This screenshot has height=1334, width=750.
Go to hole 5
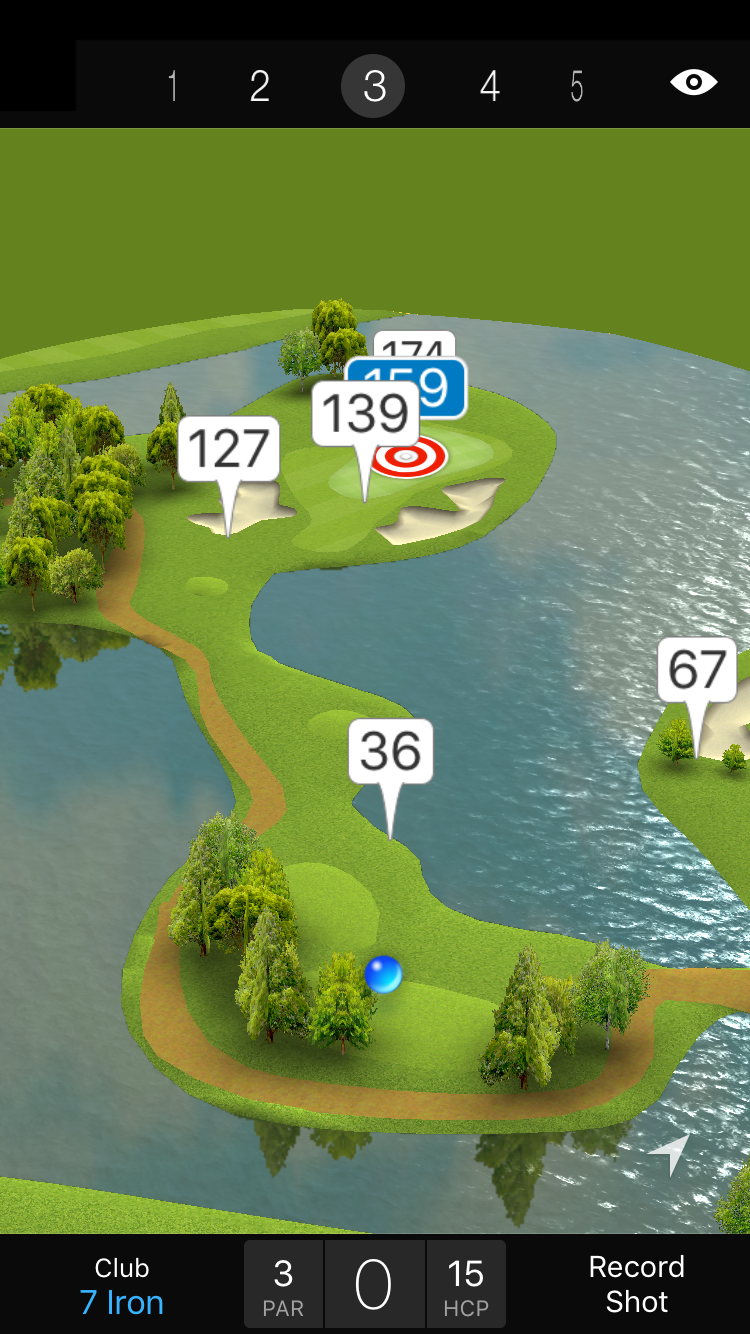tap(577, 87)
